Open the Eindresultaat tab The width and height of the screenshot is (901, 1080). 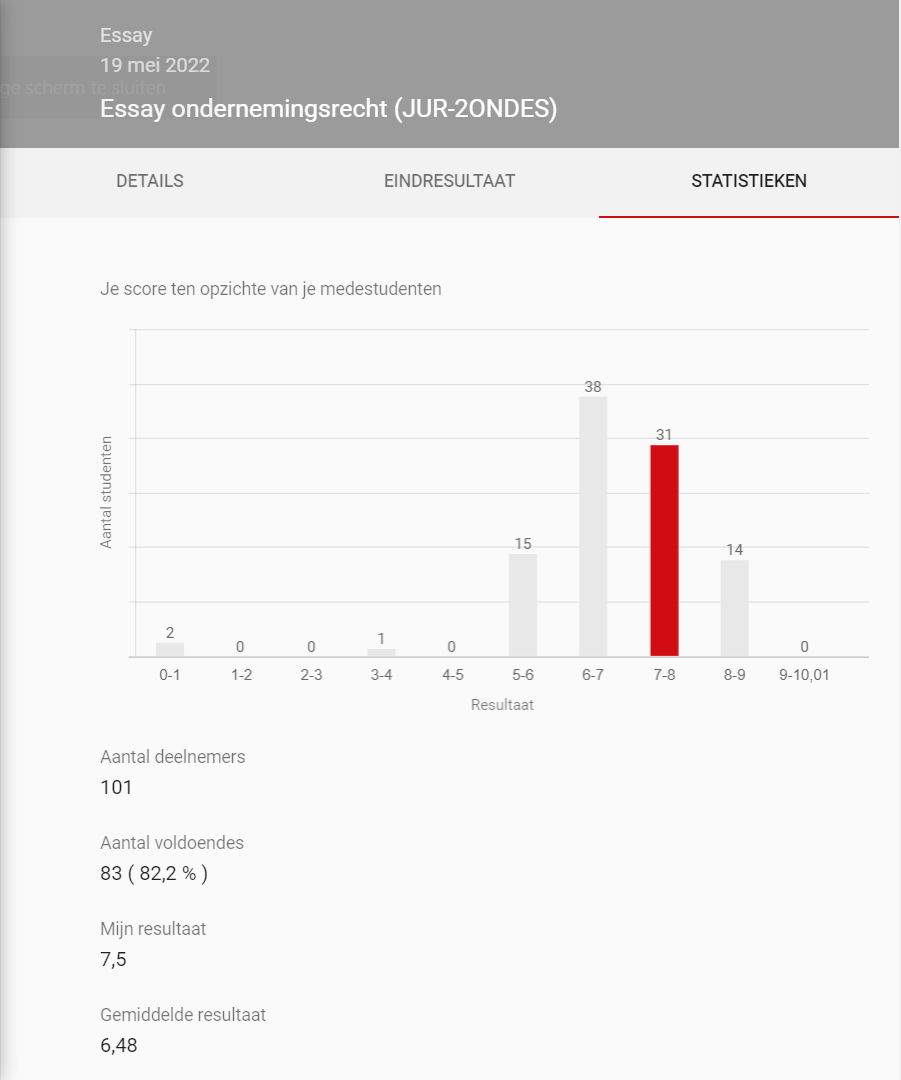(449, 181)
